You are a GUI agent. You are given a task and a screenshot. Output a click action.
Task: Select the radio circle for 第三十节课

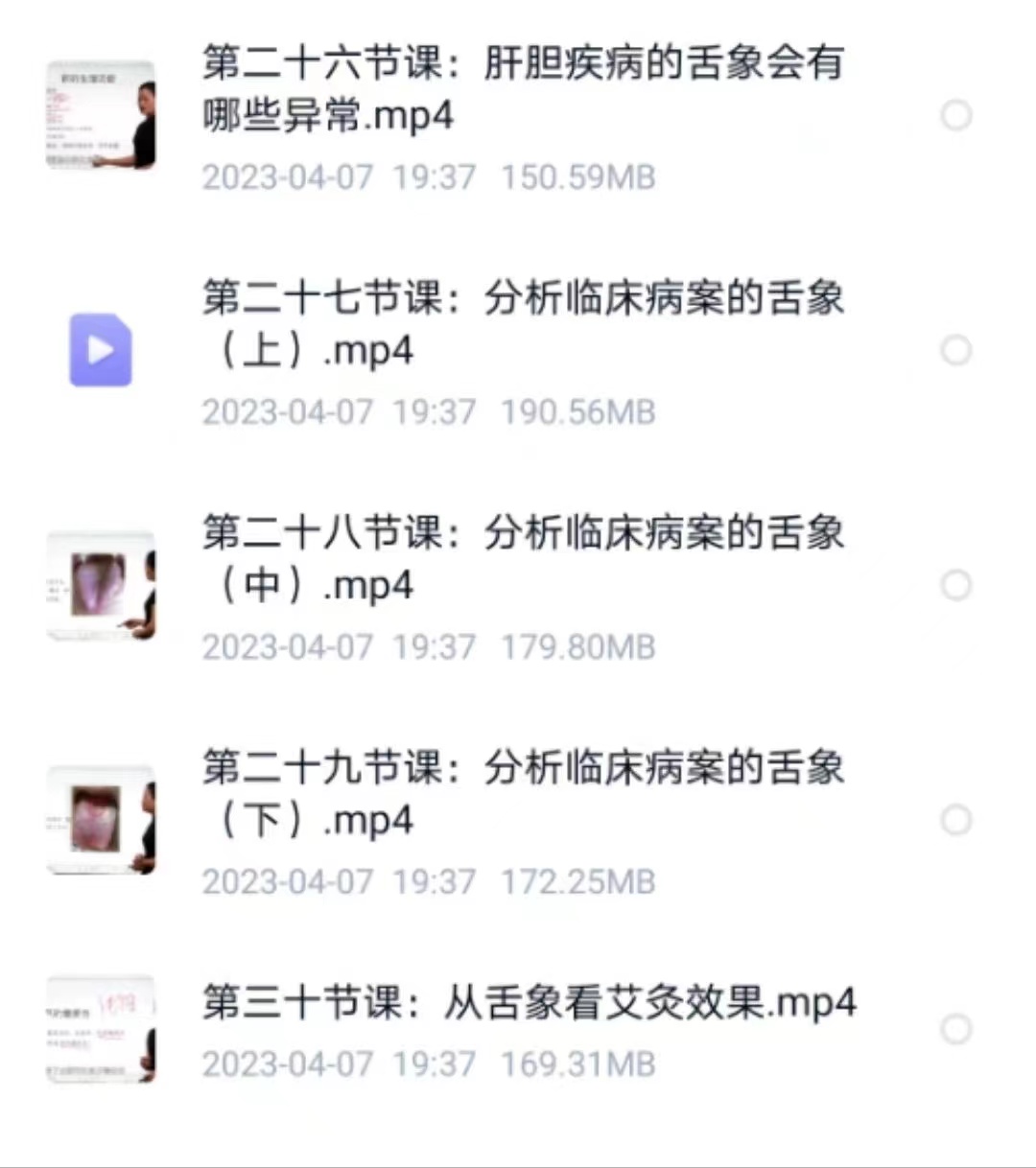955,1029
